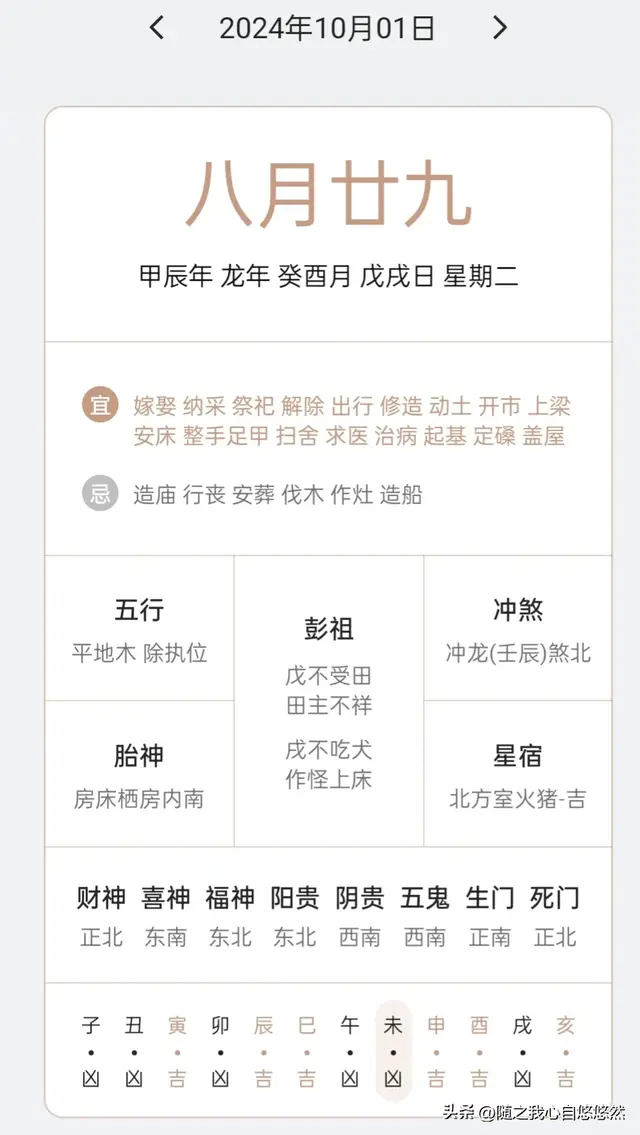Select the 午 hour
The image size is (640, 1135).
click(x=350, y=1051)
